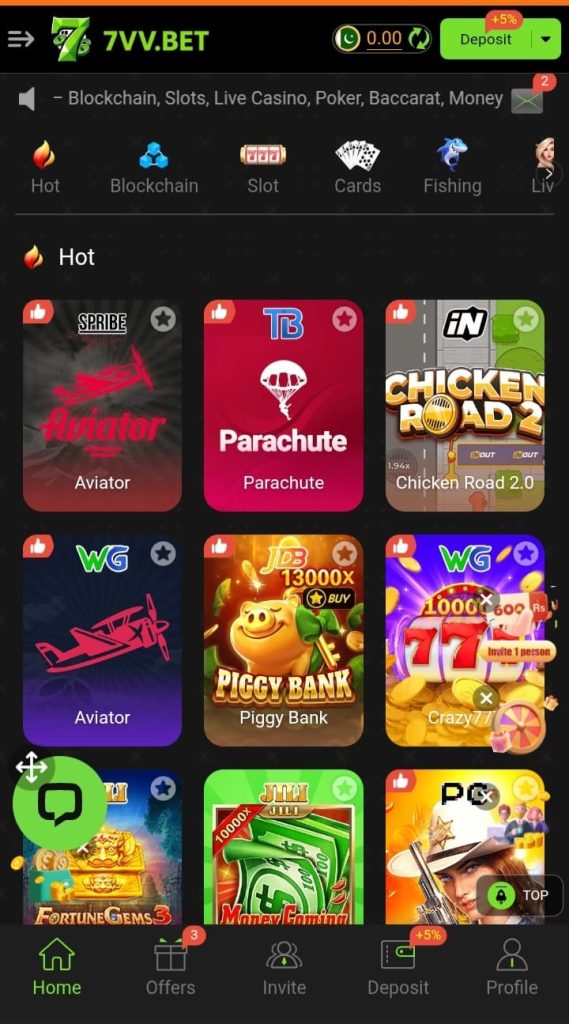Open the Spribe Aviator game

point(102,406)
